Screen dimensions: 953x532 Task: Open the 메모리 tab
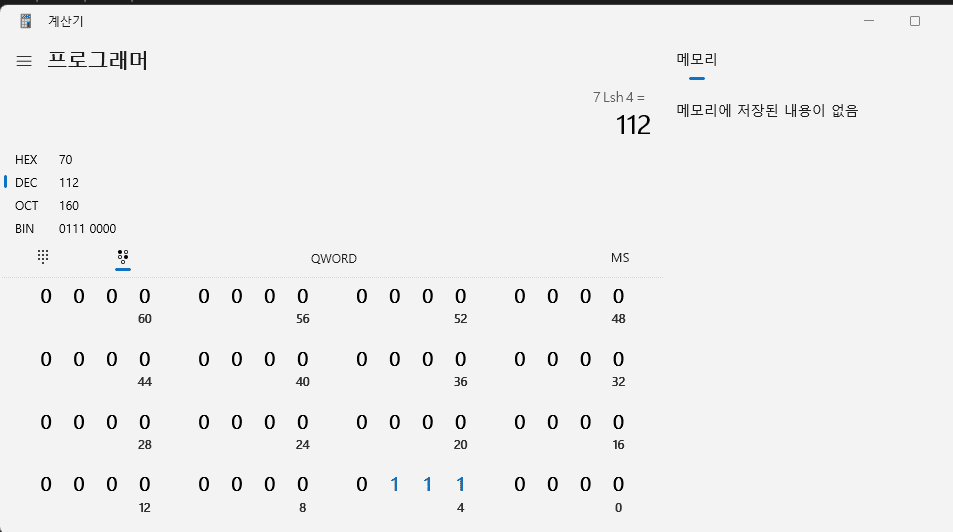(697, 60)
